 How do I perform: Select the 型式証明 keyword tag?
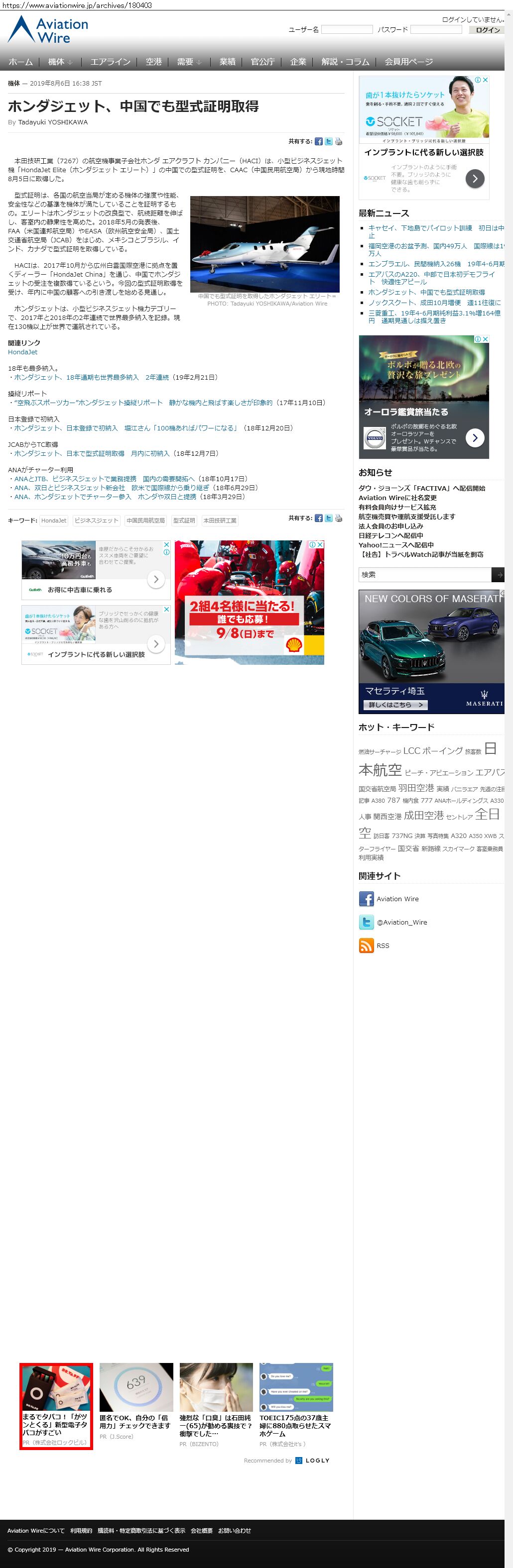coord(183,521)
